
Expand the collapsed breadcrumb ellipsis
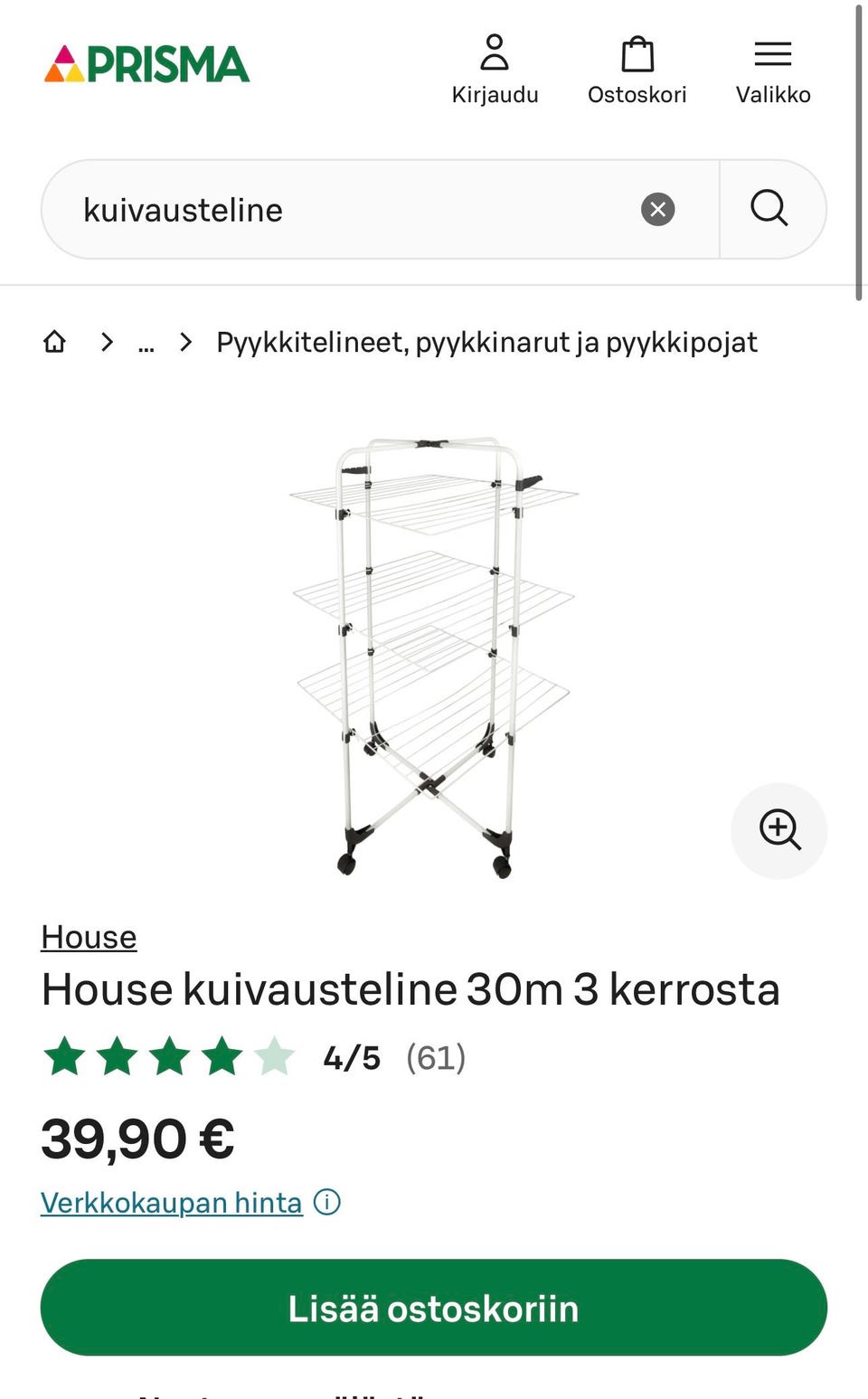tap(147, 342)
